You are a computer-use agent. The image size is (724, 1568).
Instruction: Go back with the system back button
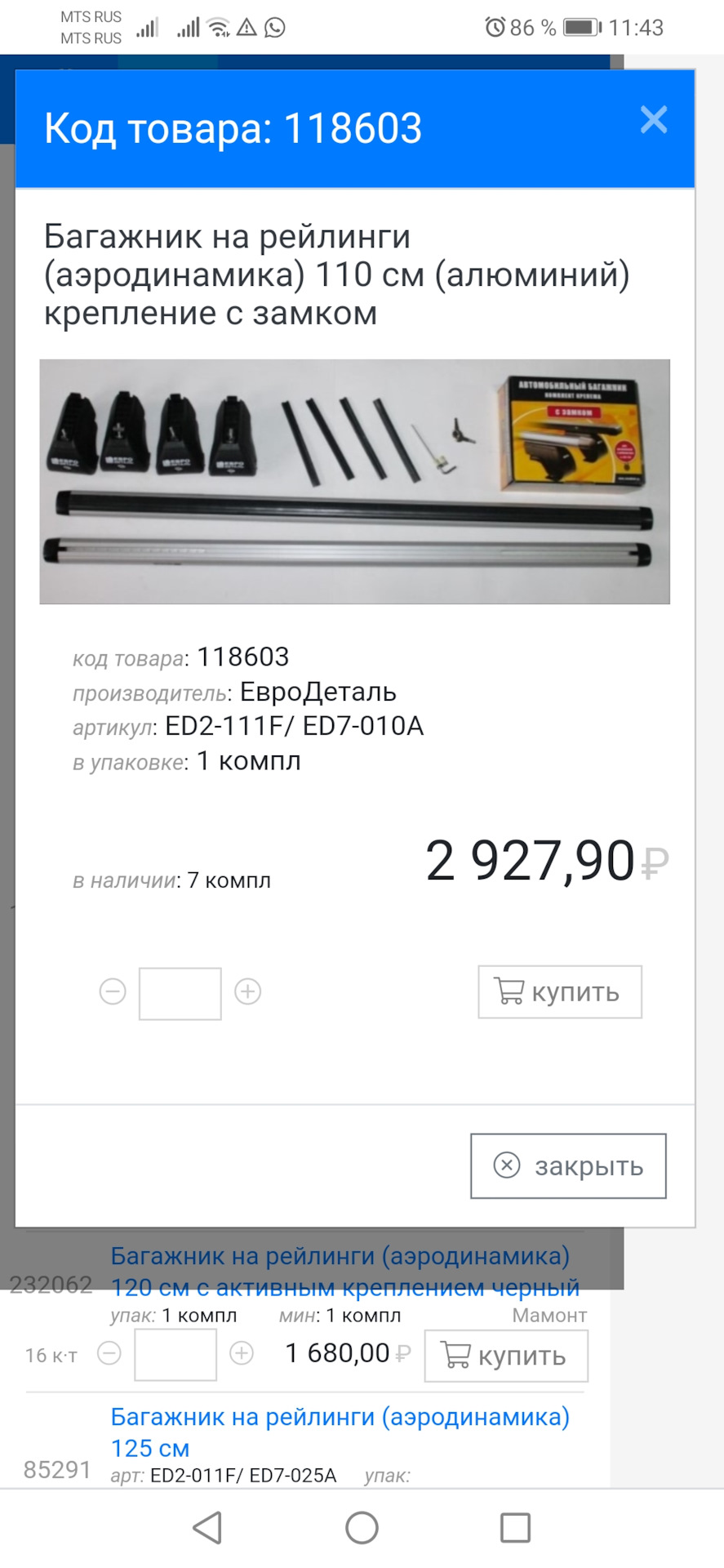pos(207,1527)
